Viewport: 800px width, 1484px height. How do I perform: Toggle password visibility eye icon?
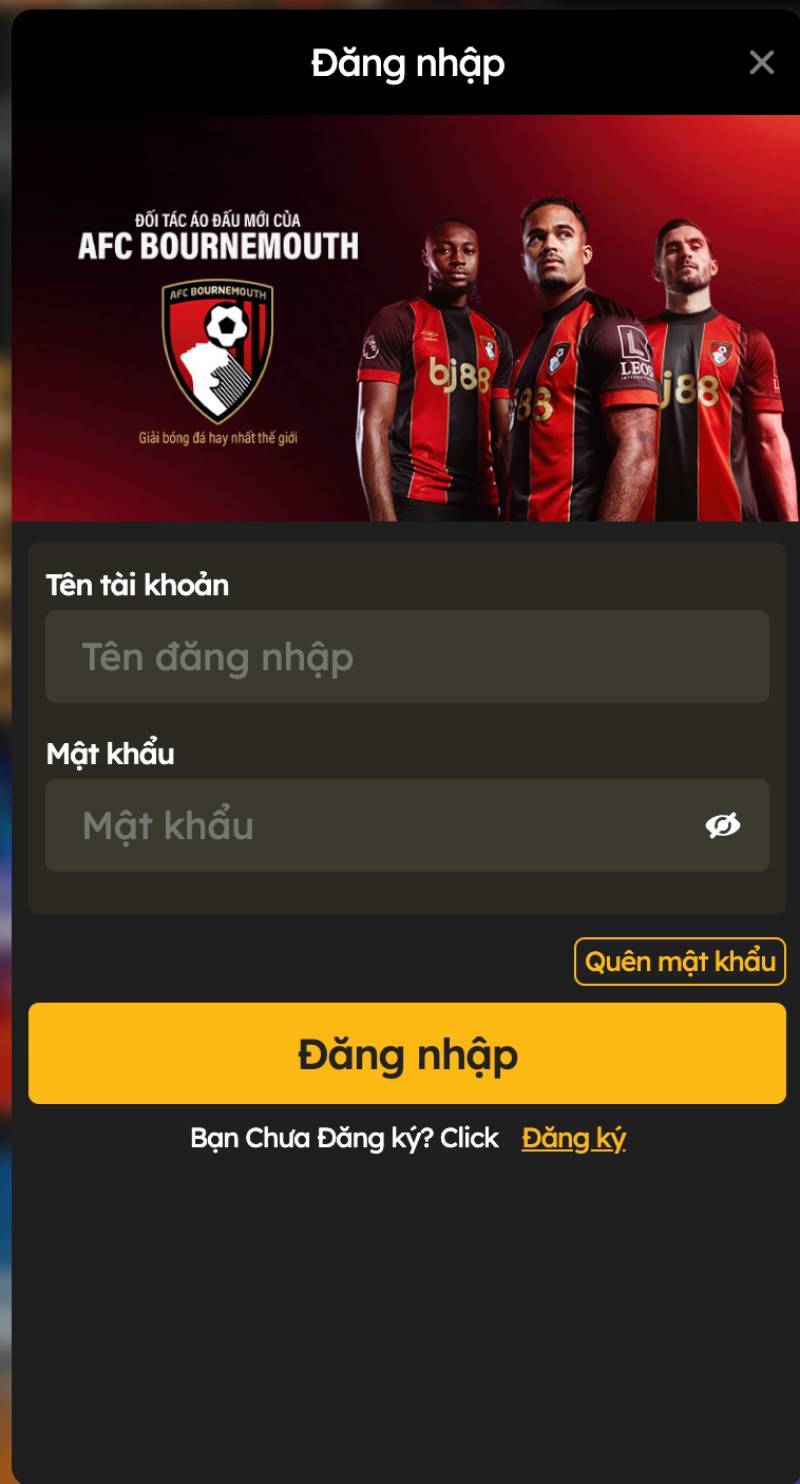click(722, 825)
